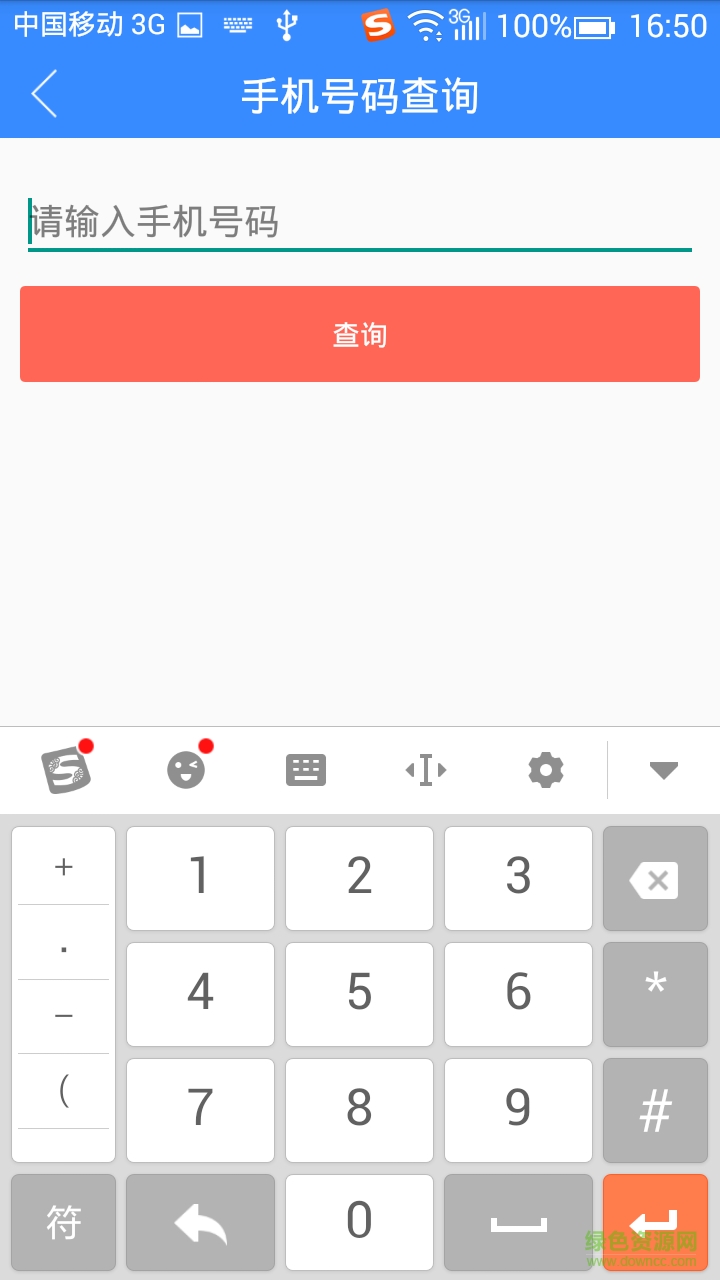Tap the red 查询 button
720x1280 pixels.
point(360,334)
